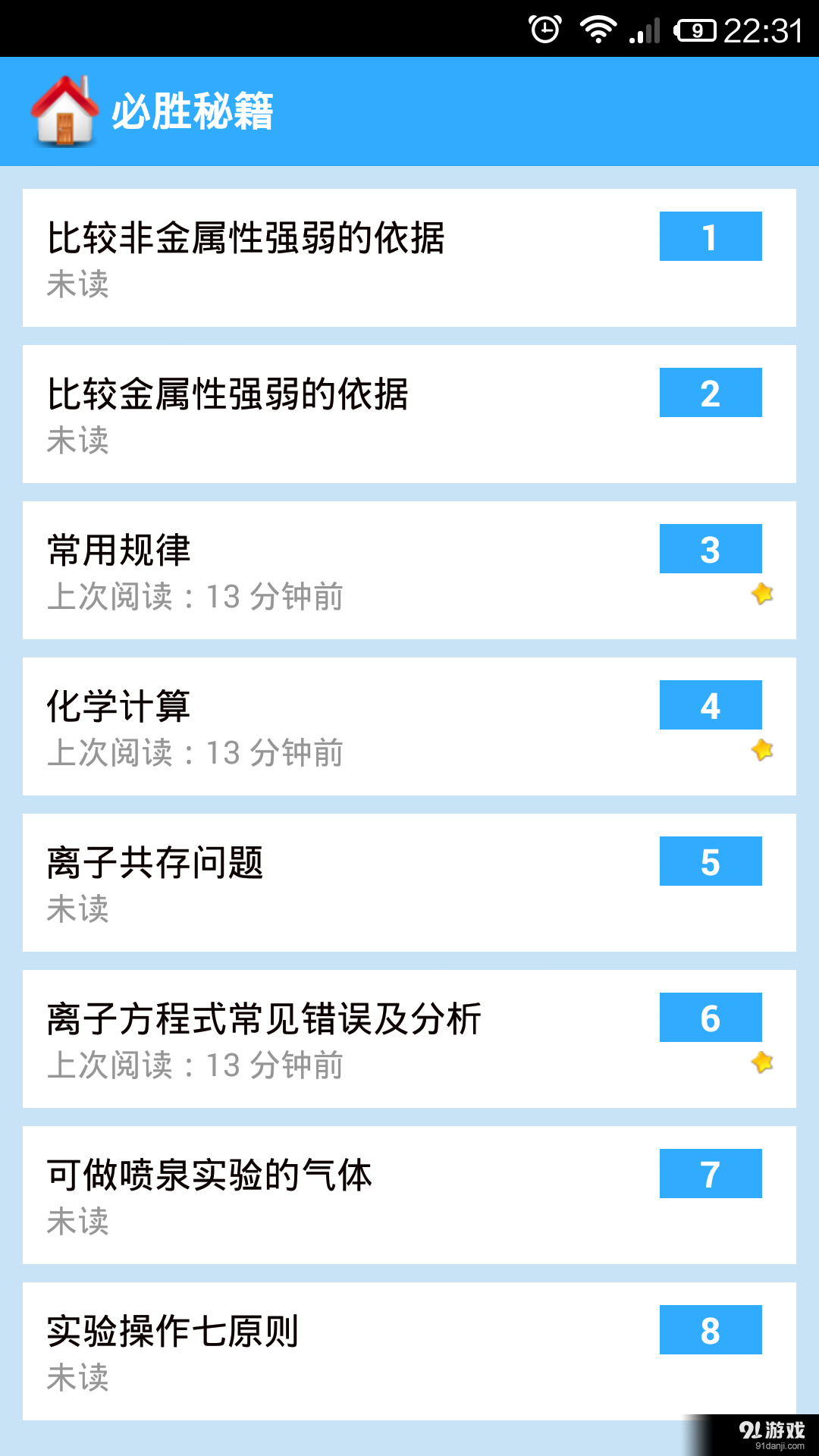Viewport: 819px width, 1456px height.
Task: Toggle favorite star for chapter 4
Action: [762, 752]
